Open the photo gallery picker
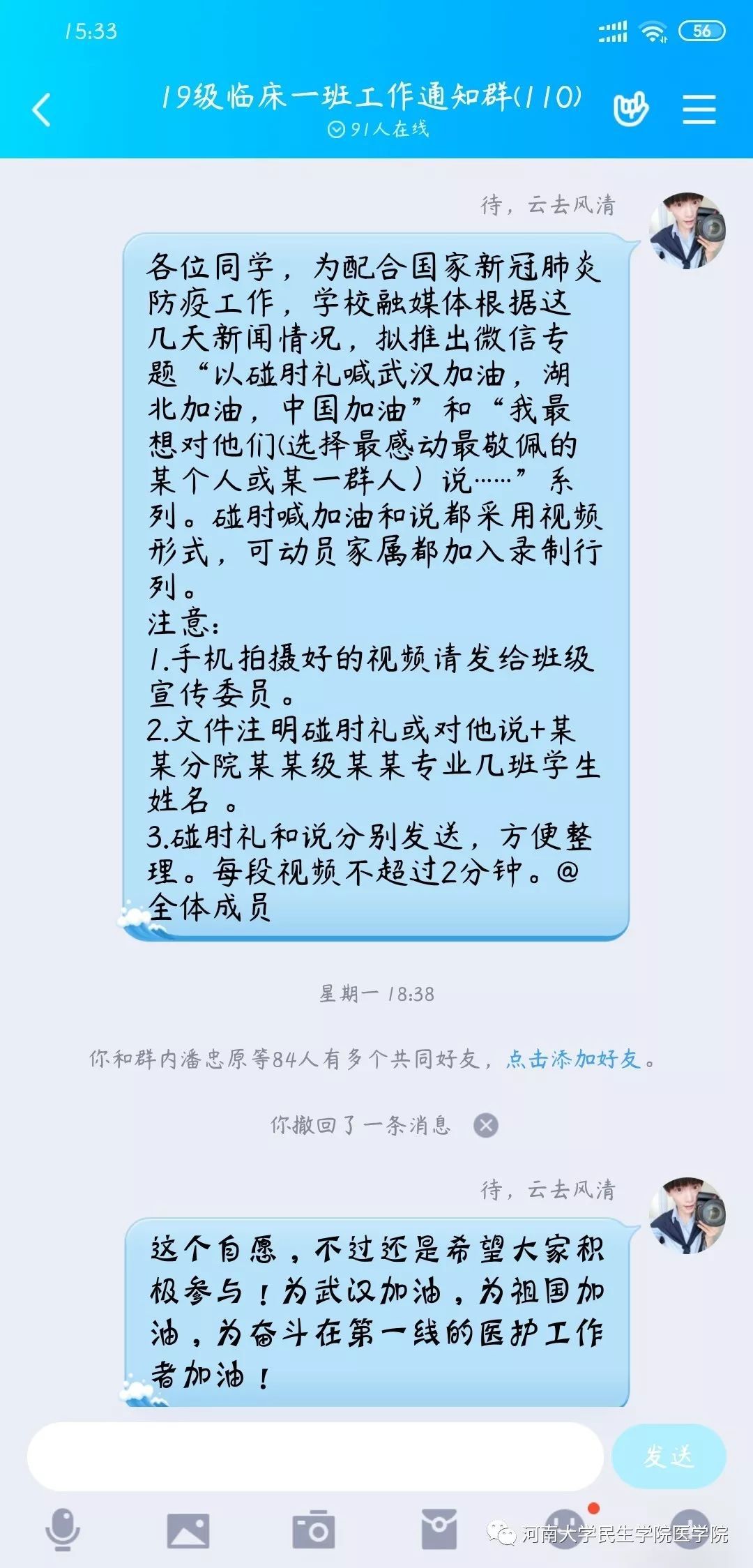The width and height of the screenshot is (753, 1568). pyautogui.click(x=188, y=1530)
